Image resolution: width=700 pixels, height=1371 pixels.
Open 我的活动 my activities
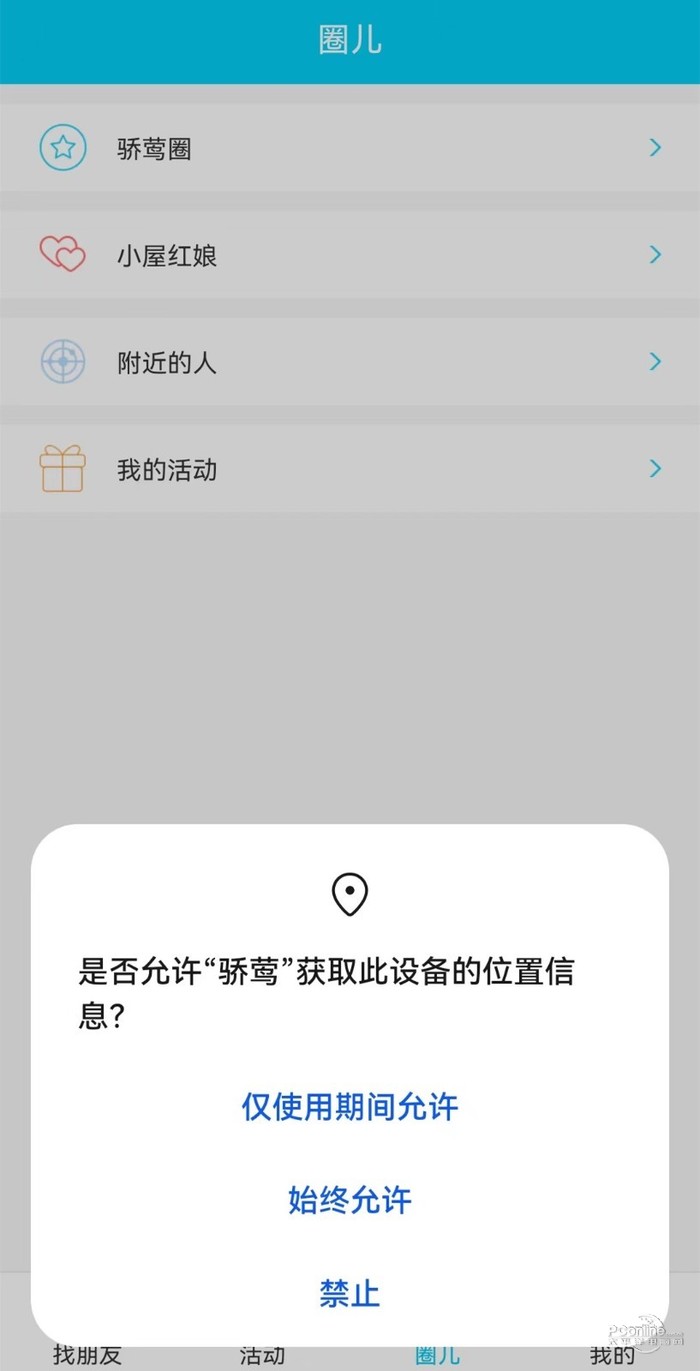click(350, 469)
